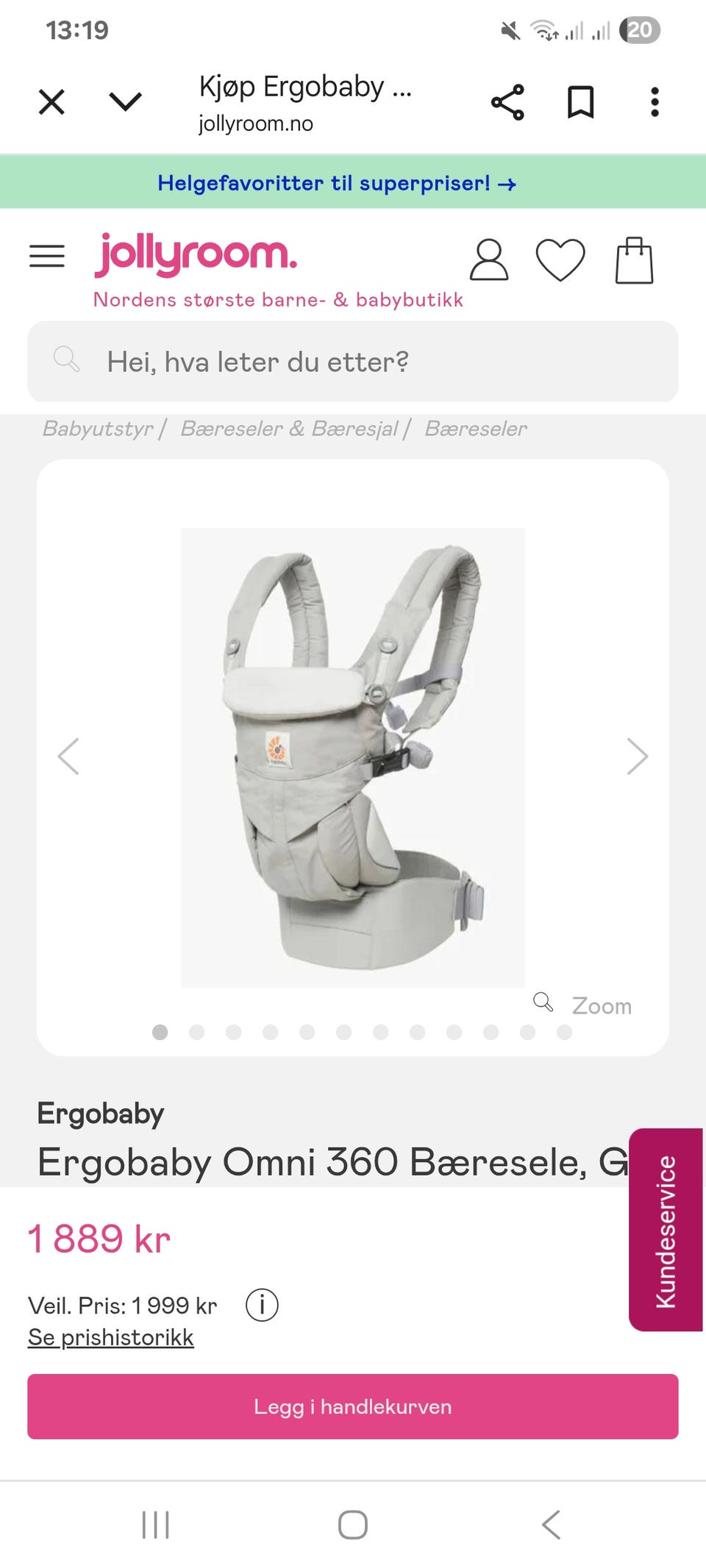Screen dimensions: 706x1568
Task: Open the shopping bag
Action: pyautogui.click(x=634, y=259)
